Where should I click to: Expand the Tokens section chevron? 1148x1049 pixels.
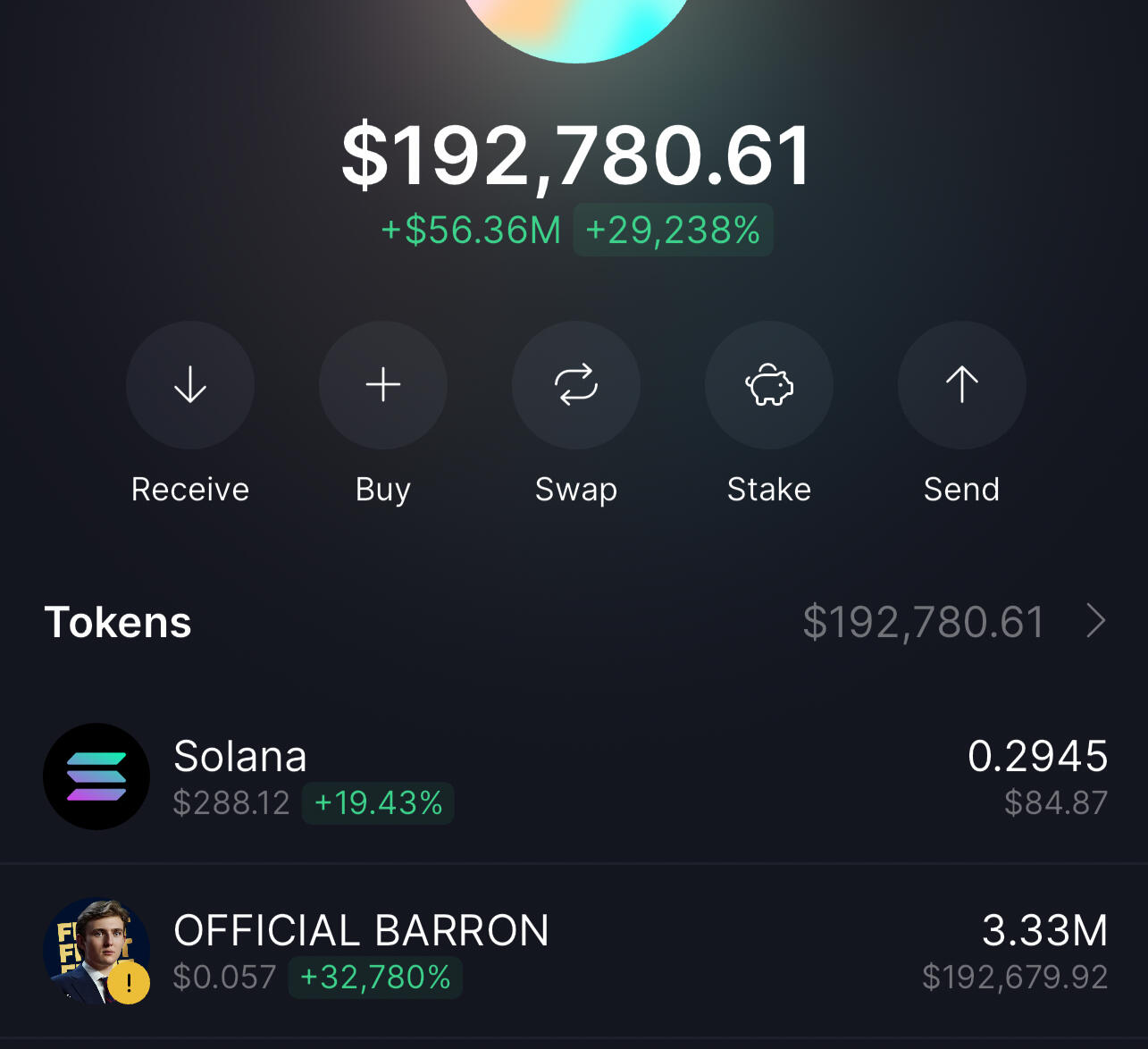pos(1096,621)
